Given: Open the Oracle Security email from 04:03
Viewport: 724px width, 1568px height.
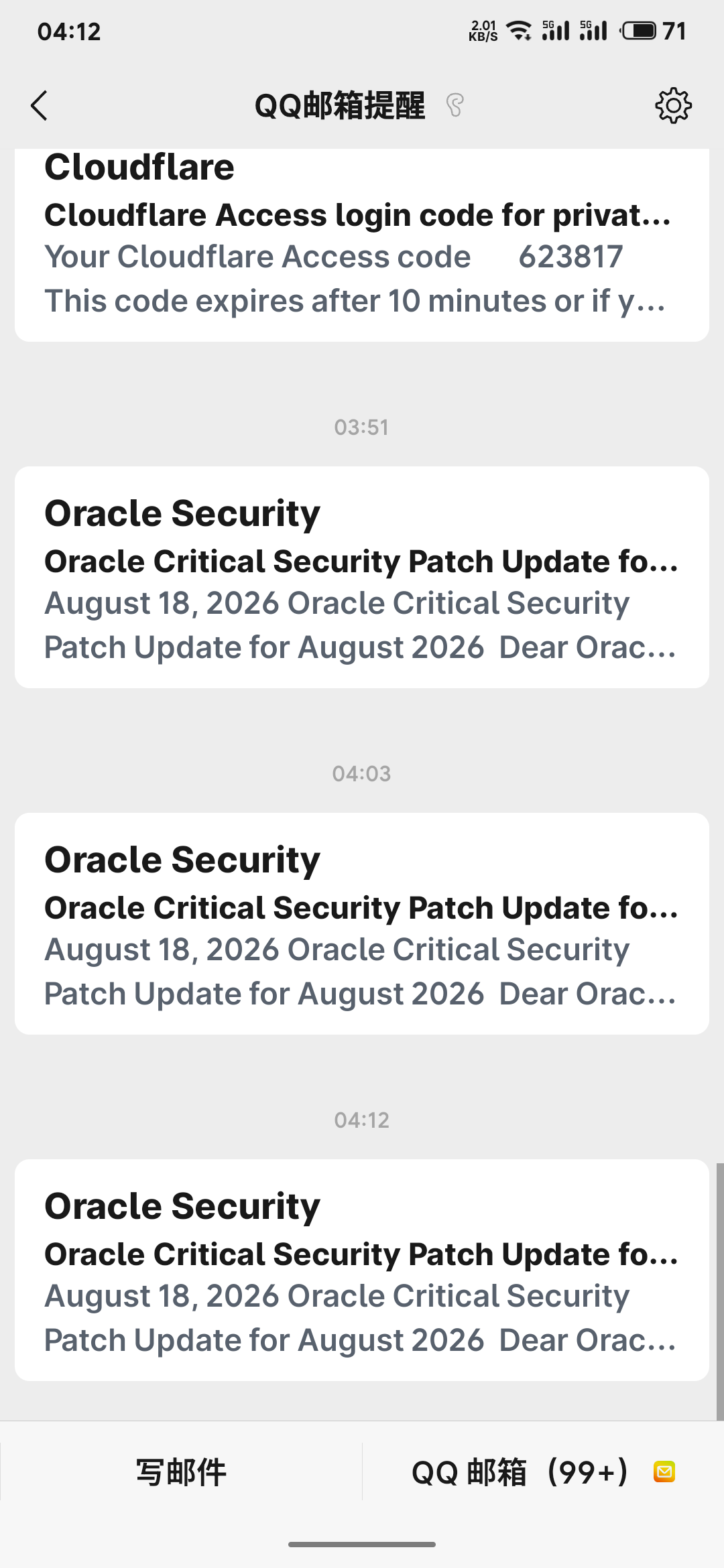Looking at the screenshot, I should click(362, 923).
